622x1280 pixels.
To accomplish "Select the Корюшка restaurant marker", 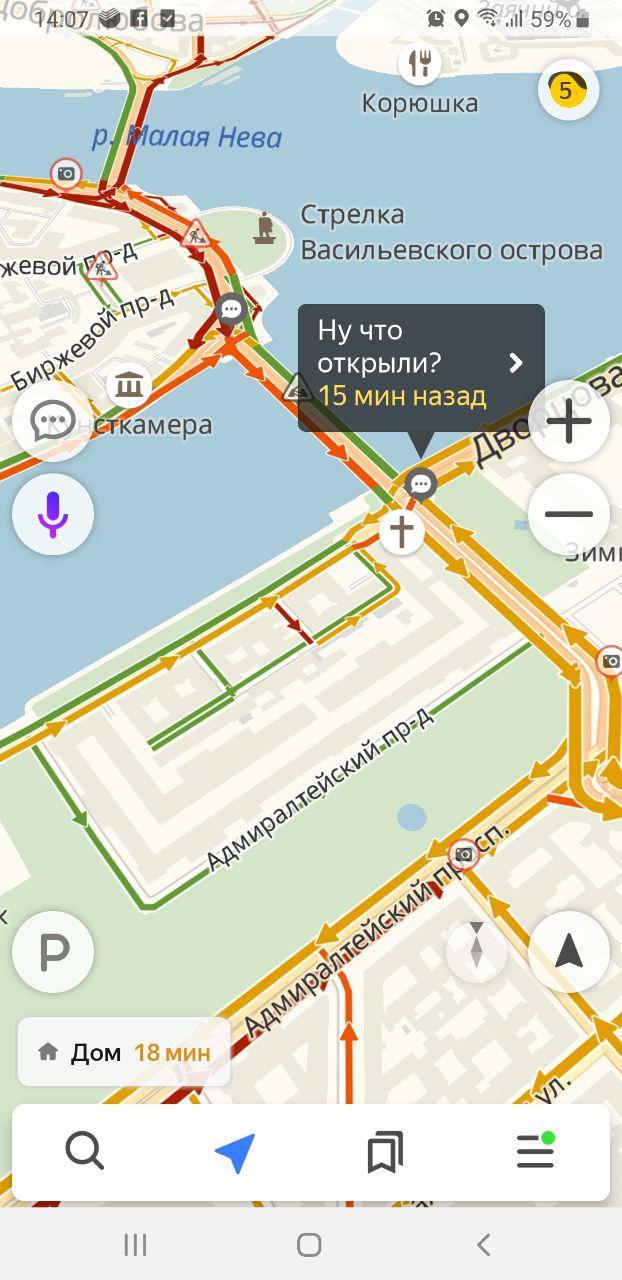I will pos(420,63).
